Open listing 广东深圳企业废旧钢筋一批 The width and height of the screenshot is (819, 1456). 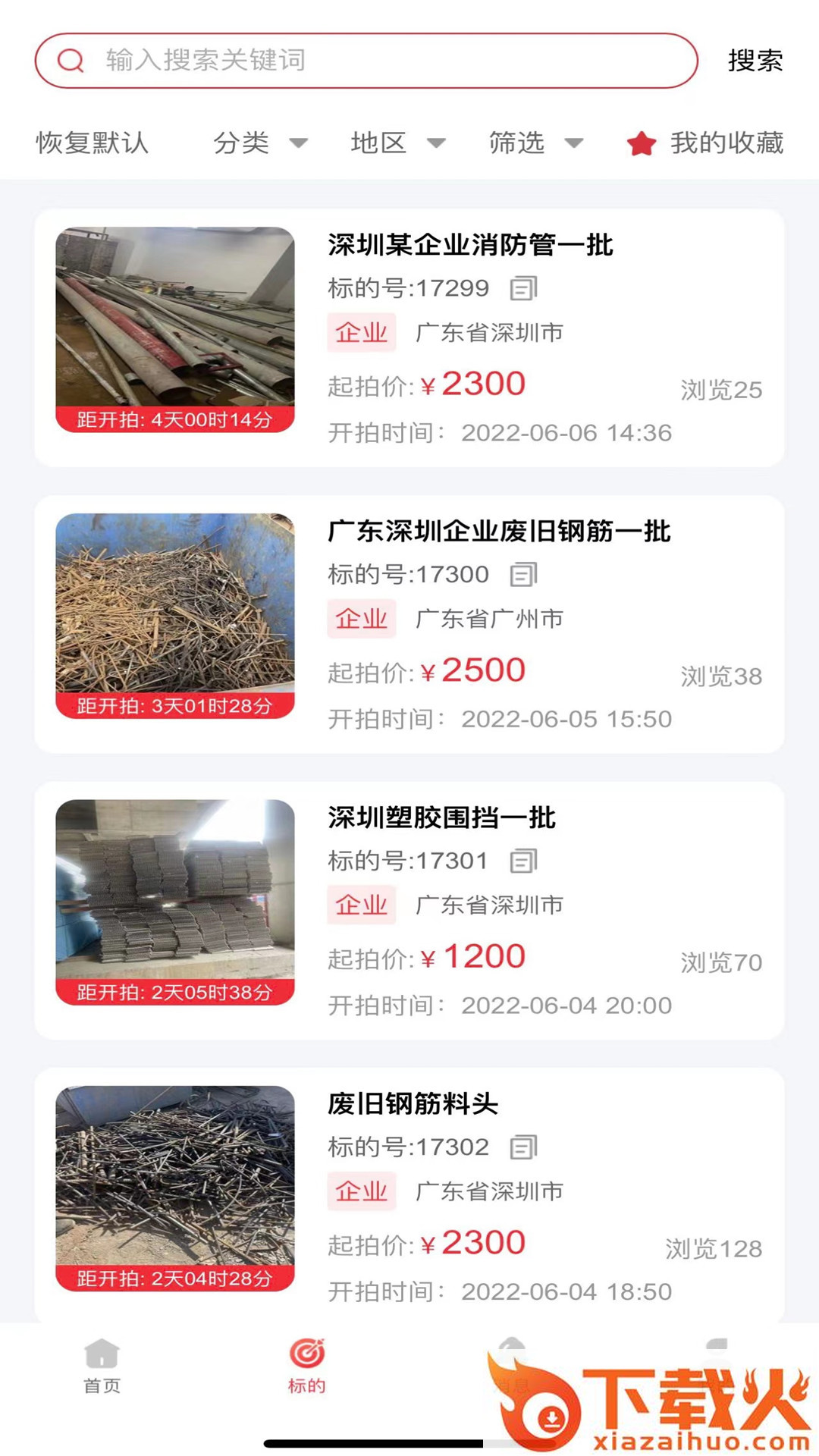click(500, 531)
